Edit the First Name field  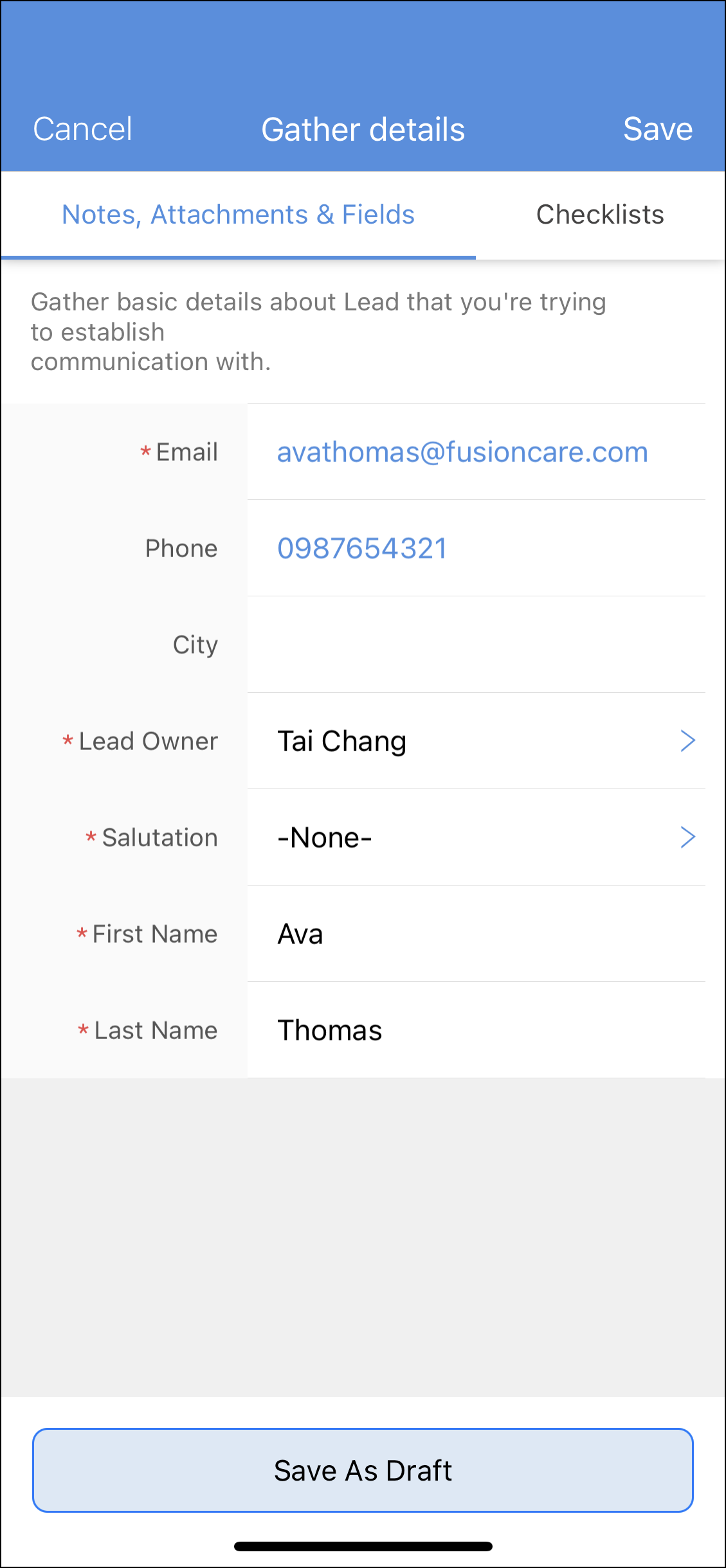(x=476, y=934)
